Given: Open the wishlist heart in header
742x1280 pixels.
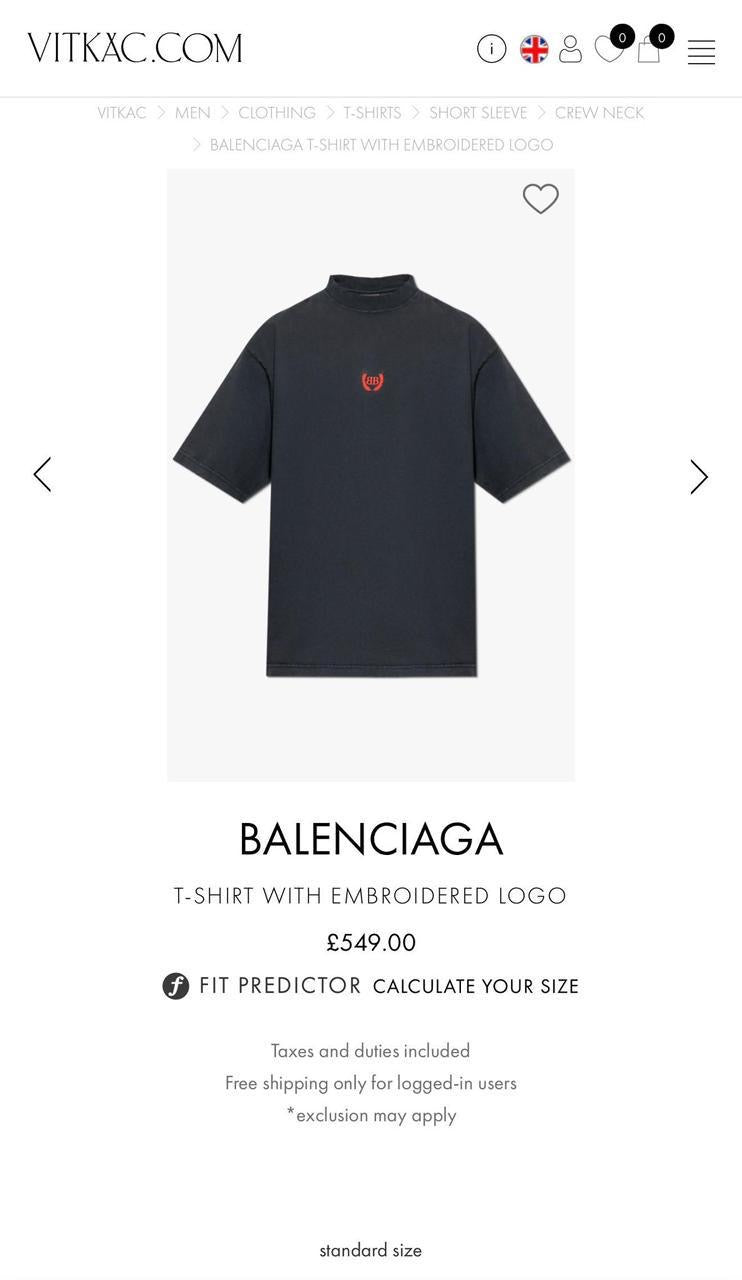Looking at the screenshot, I should 609,49.
